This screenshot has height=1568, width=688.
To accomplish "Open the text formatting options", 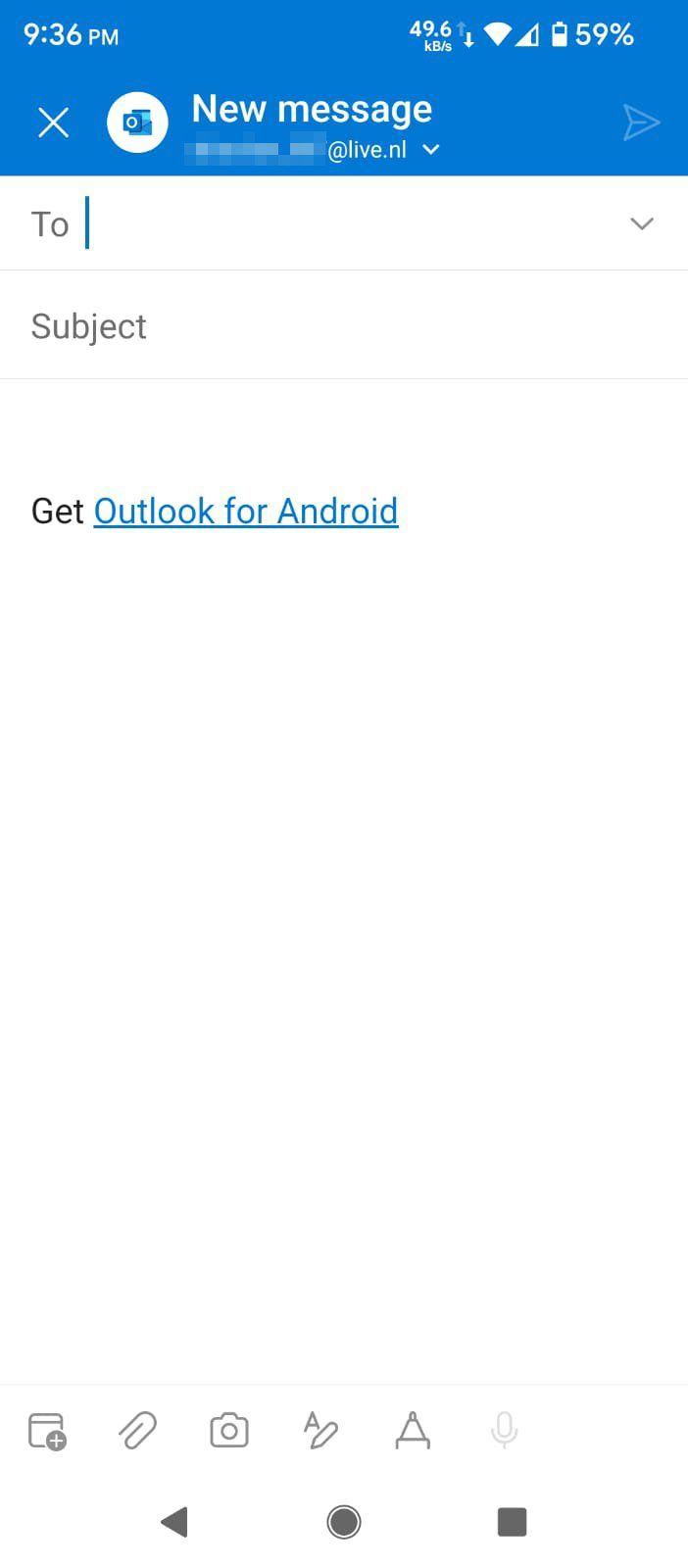I will 320,1431.
